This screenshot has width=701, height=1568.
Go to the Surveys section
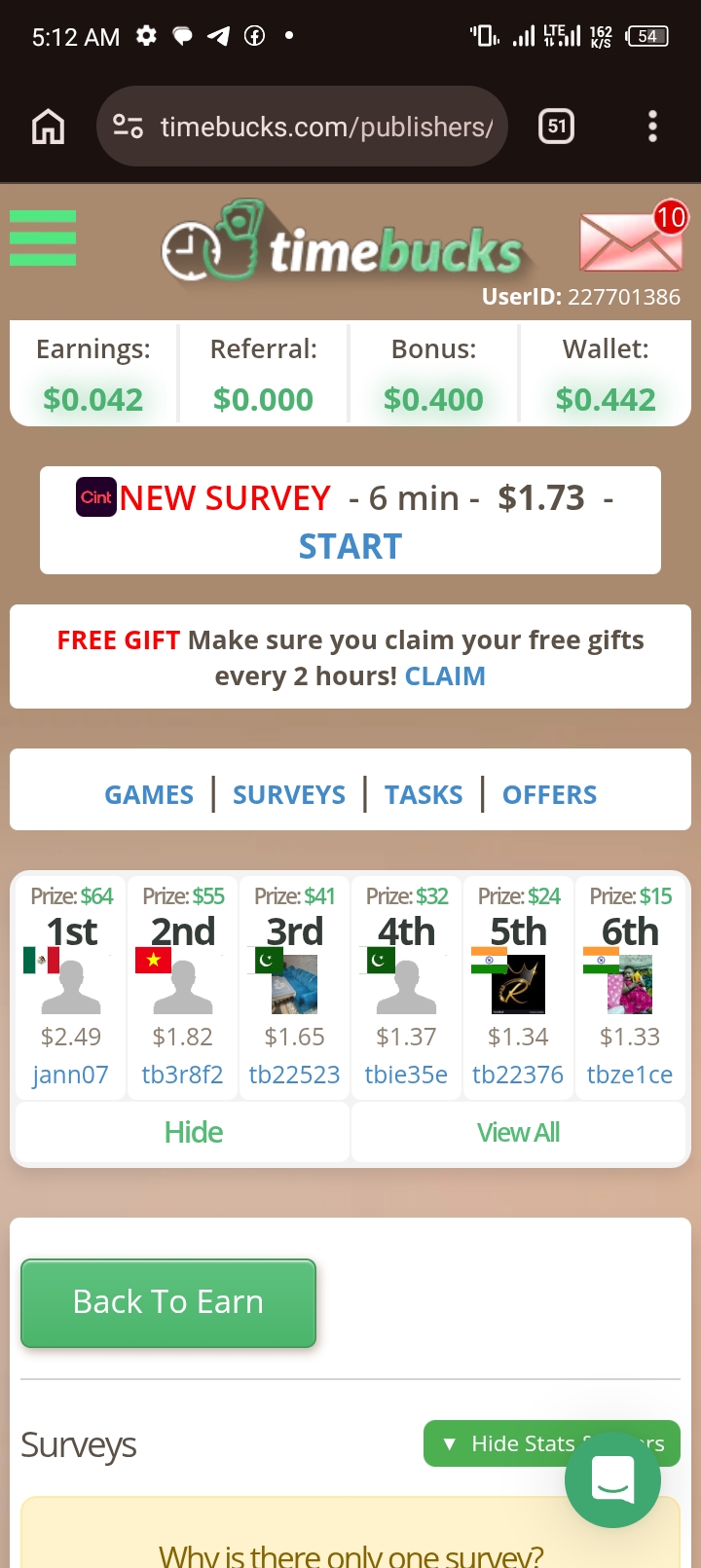coord(289,794)
